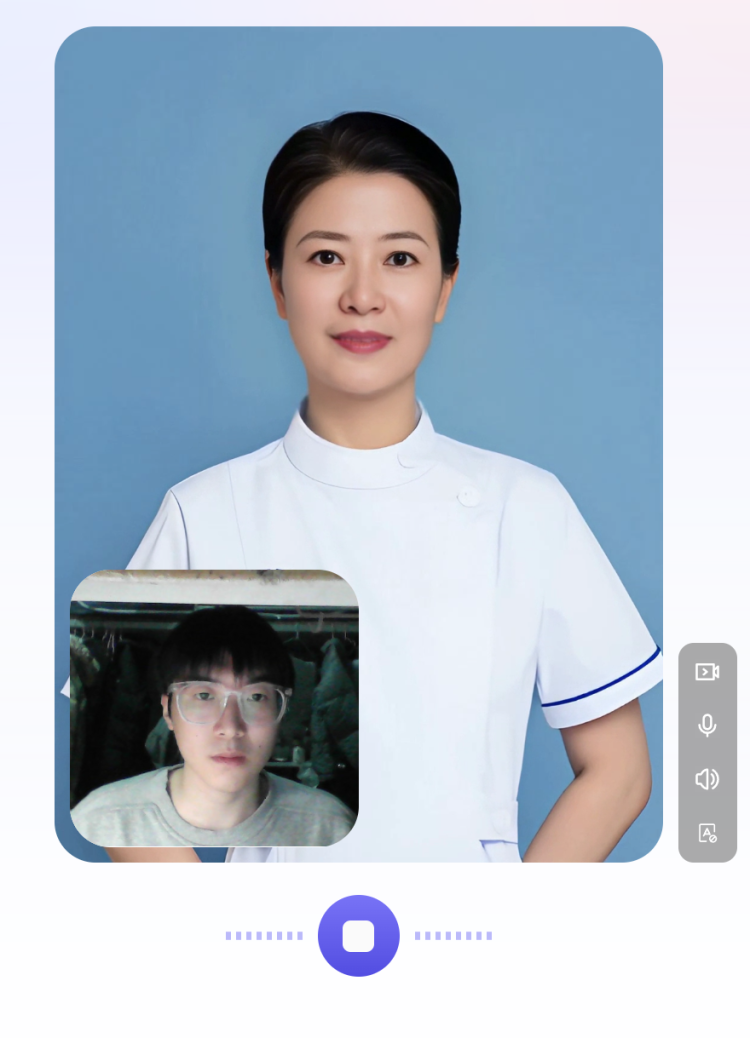Viewport: 750px width, 1038px height.
Task: Tap the self-view camera preview
Action: click(x=214, y=708)
